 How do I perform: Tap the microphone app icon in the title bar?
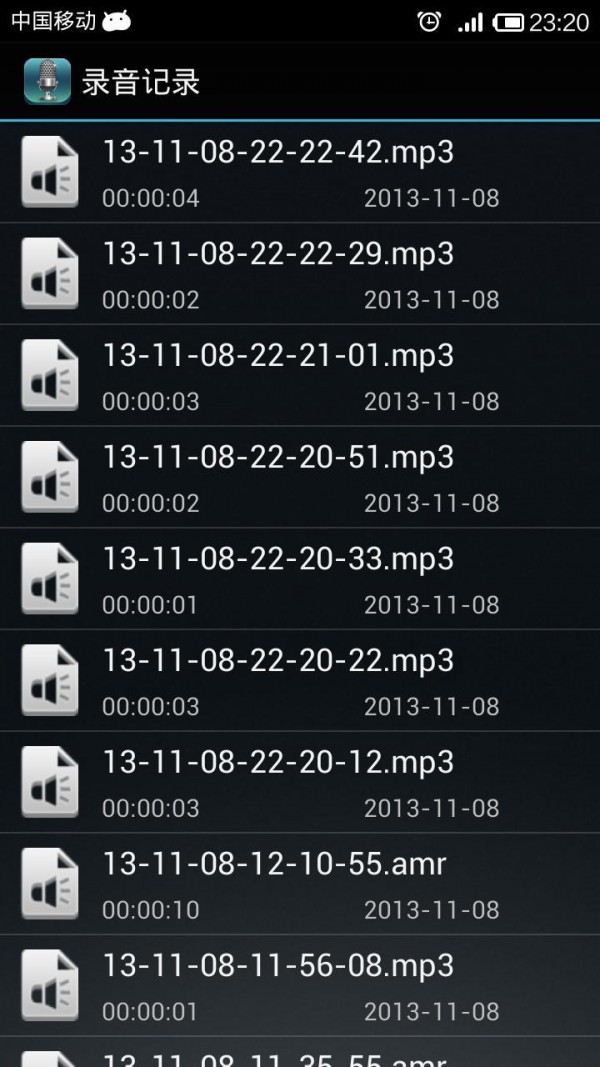click(47, 82)
